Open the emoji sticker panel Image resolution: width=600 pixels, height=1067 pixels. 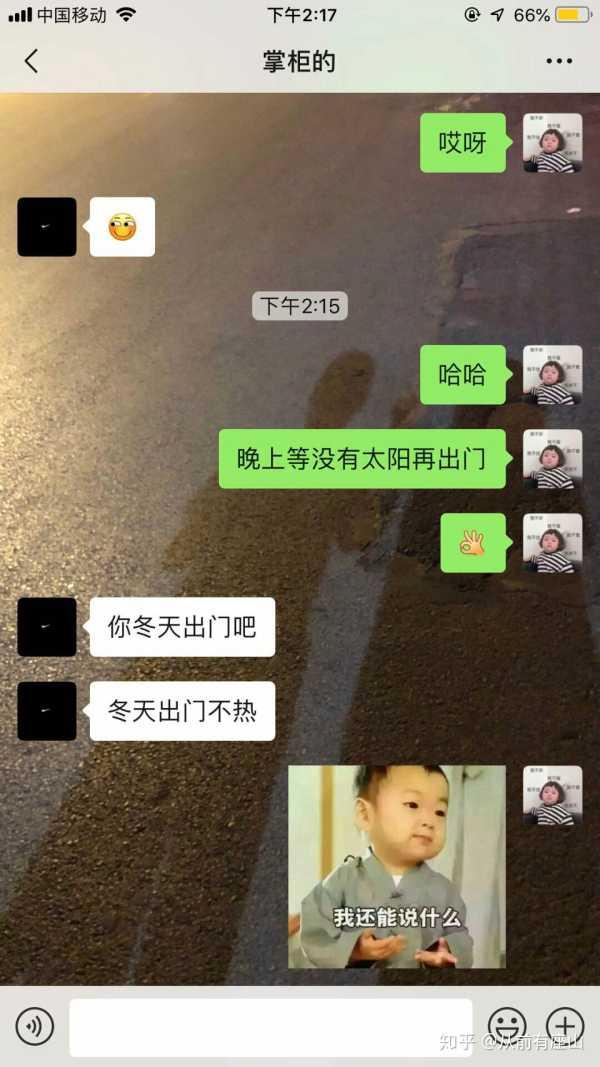(507, 1026)
